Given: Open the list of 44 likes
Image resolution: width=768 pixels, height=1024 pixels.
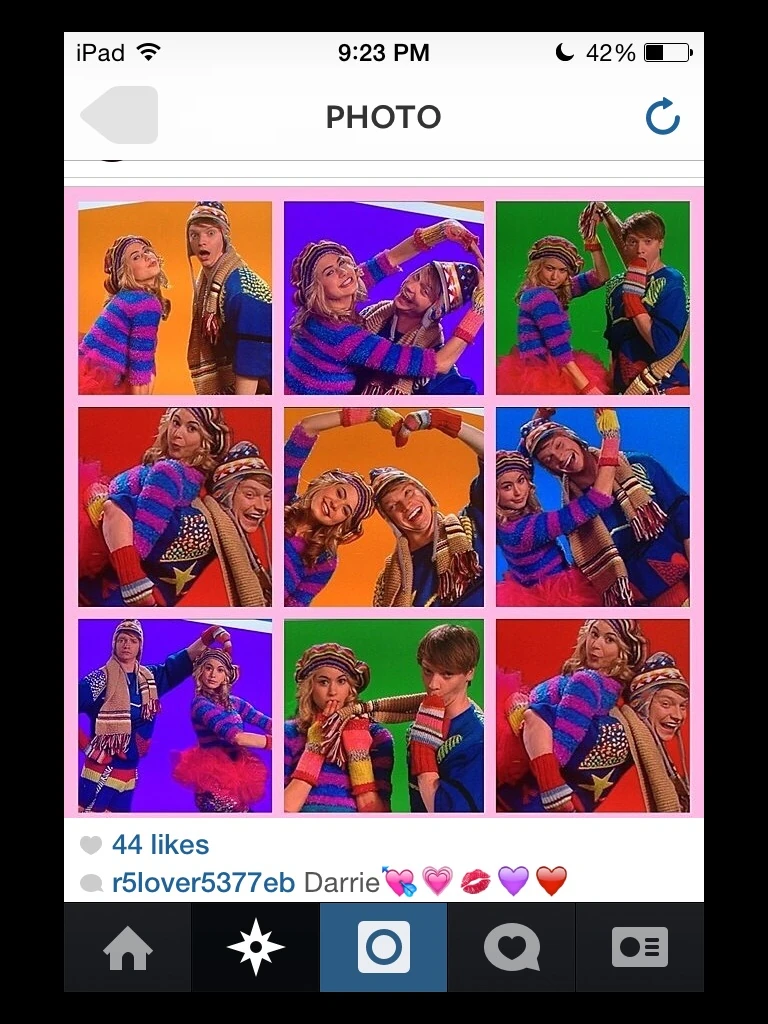Looking at the screenshot, I should 160,845.
